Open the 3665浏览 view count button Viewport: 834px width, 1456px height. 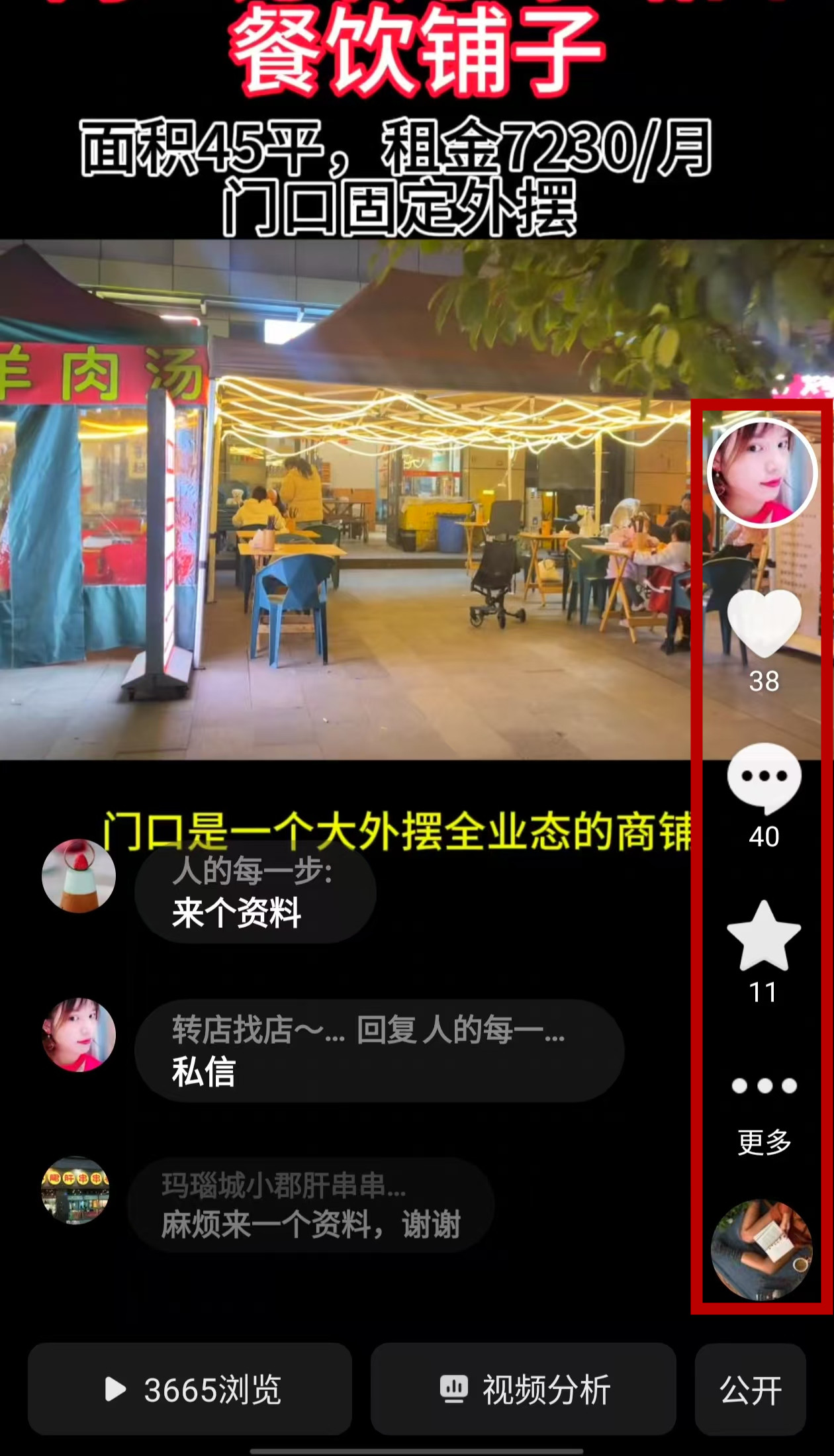(190, 1388)
